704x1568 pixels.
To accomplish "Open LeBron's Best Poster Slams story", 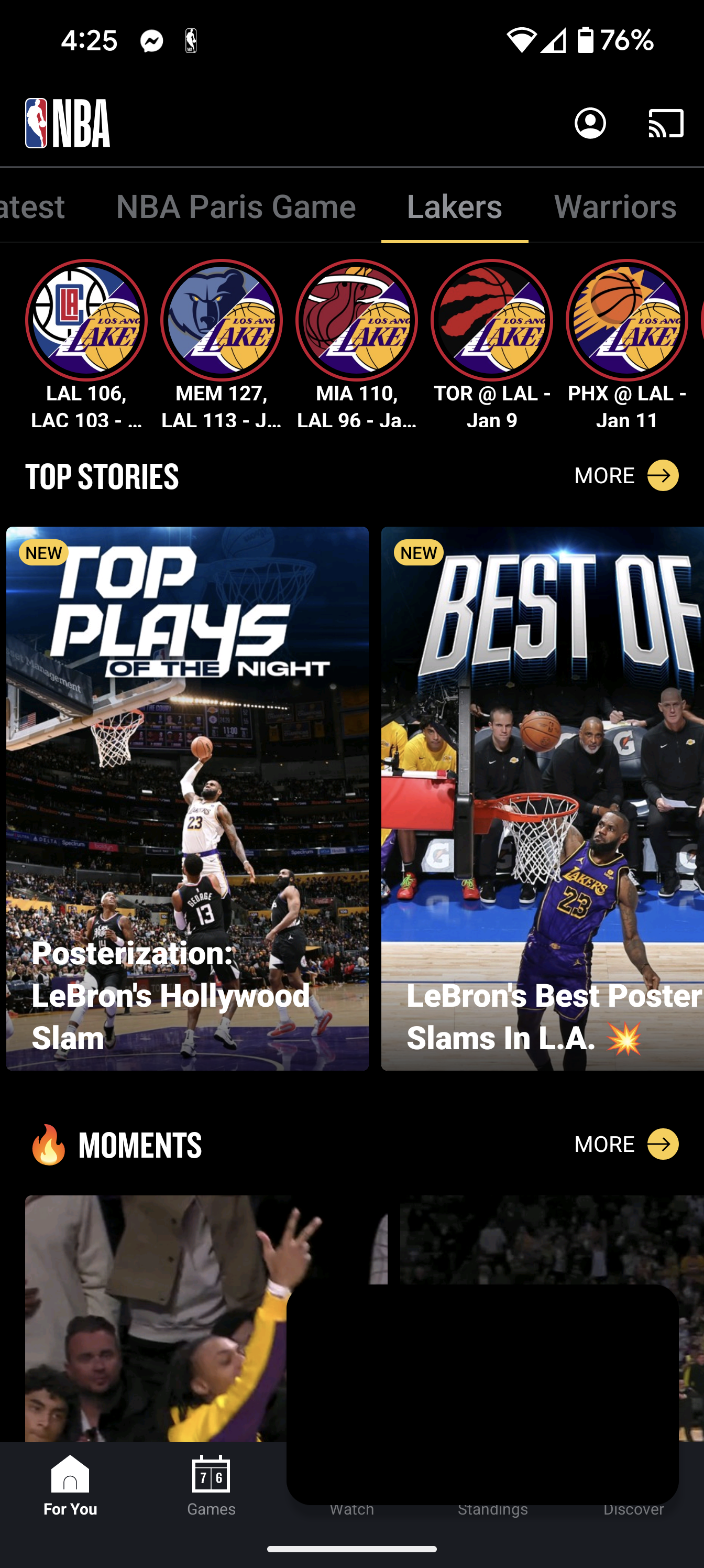I will click(542, 798).
